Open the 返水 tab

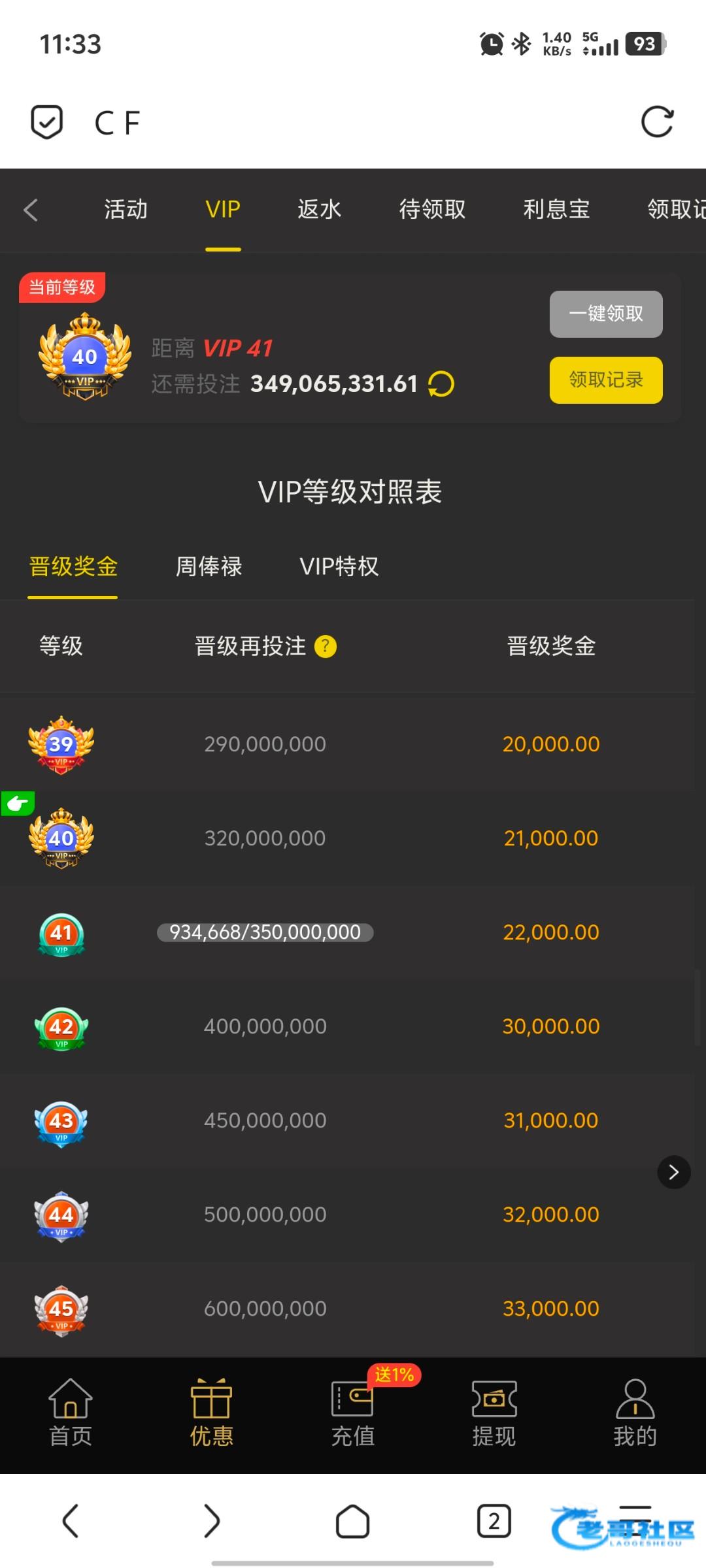(319, 210)
